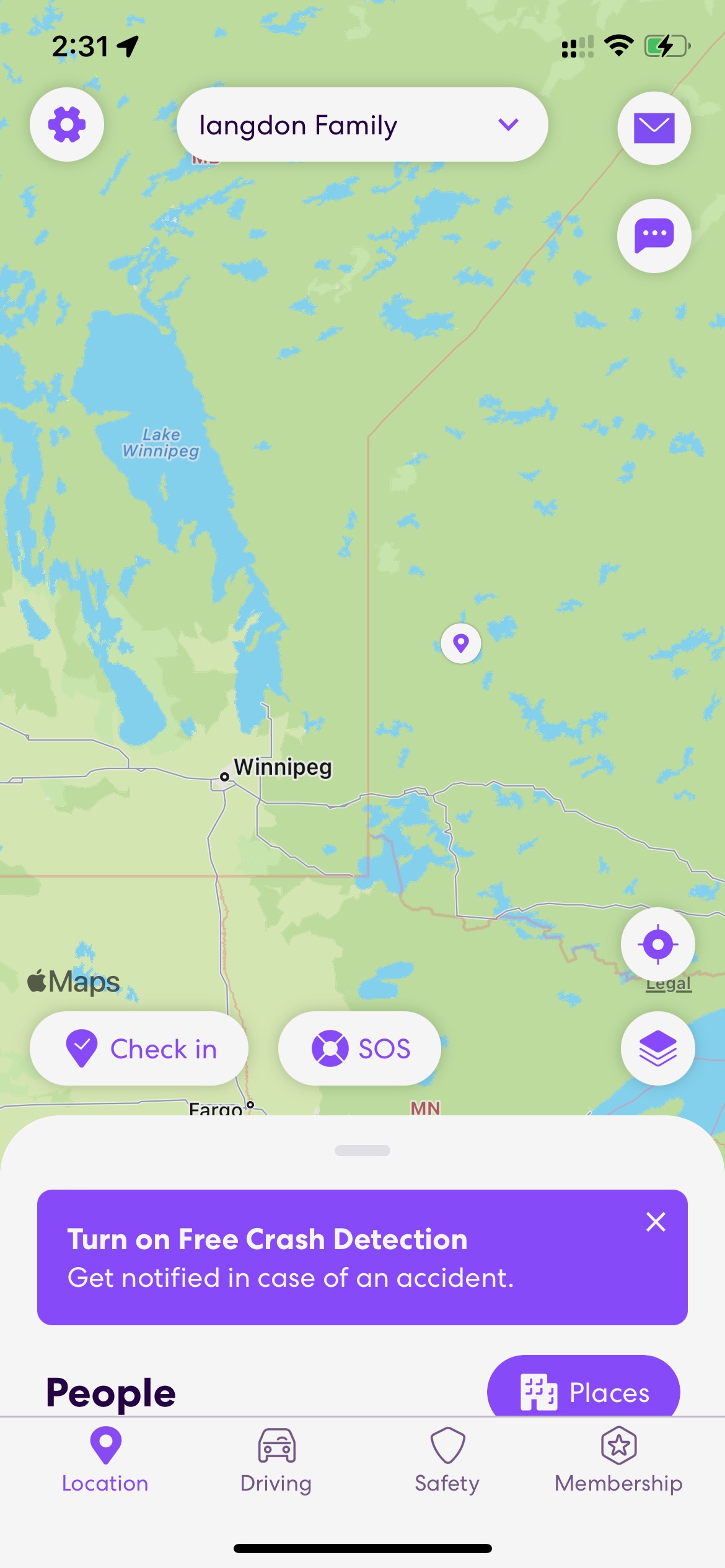The height and width of the screenshot is (1568, 725).
Task: Open settings gear icon
Action: (x=67, y=124)
